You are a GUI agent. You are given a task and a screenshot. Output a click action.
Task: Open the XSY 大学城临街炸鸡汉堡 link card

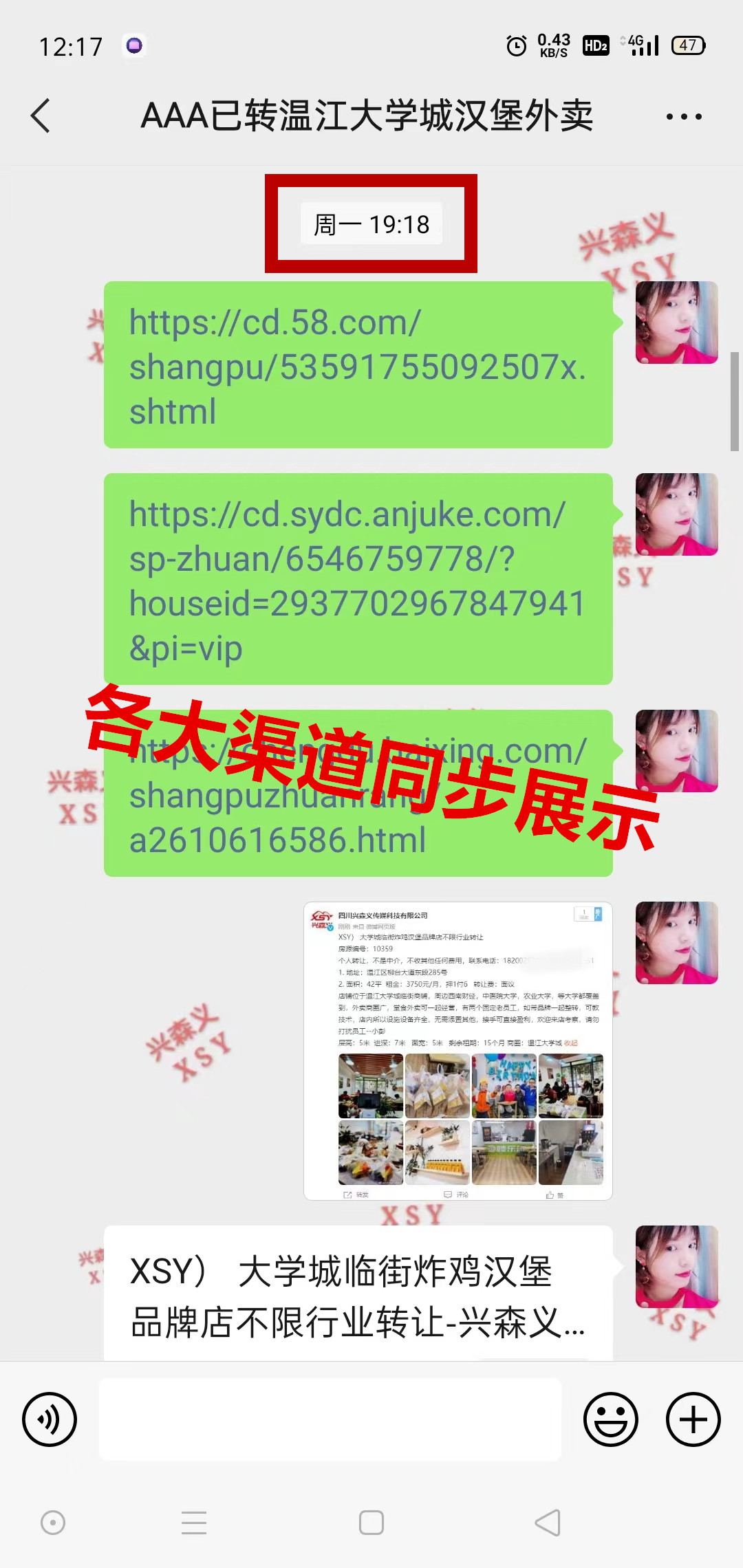pos(358,1294)
